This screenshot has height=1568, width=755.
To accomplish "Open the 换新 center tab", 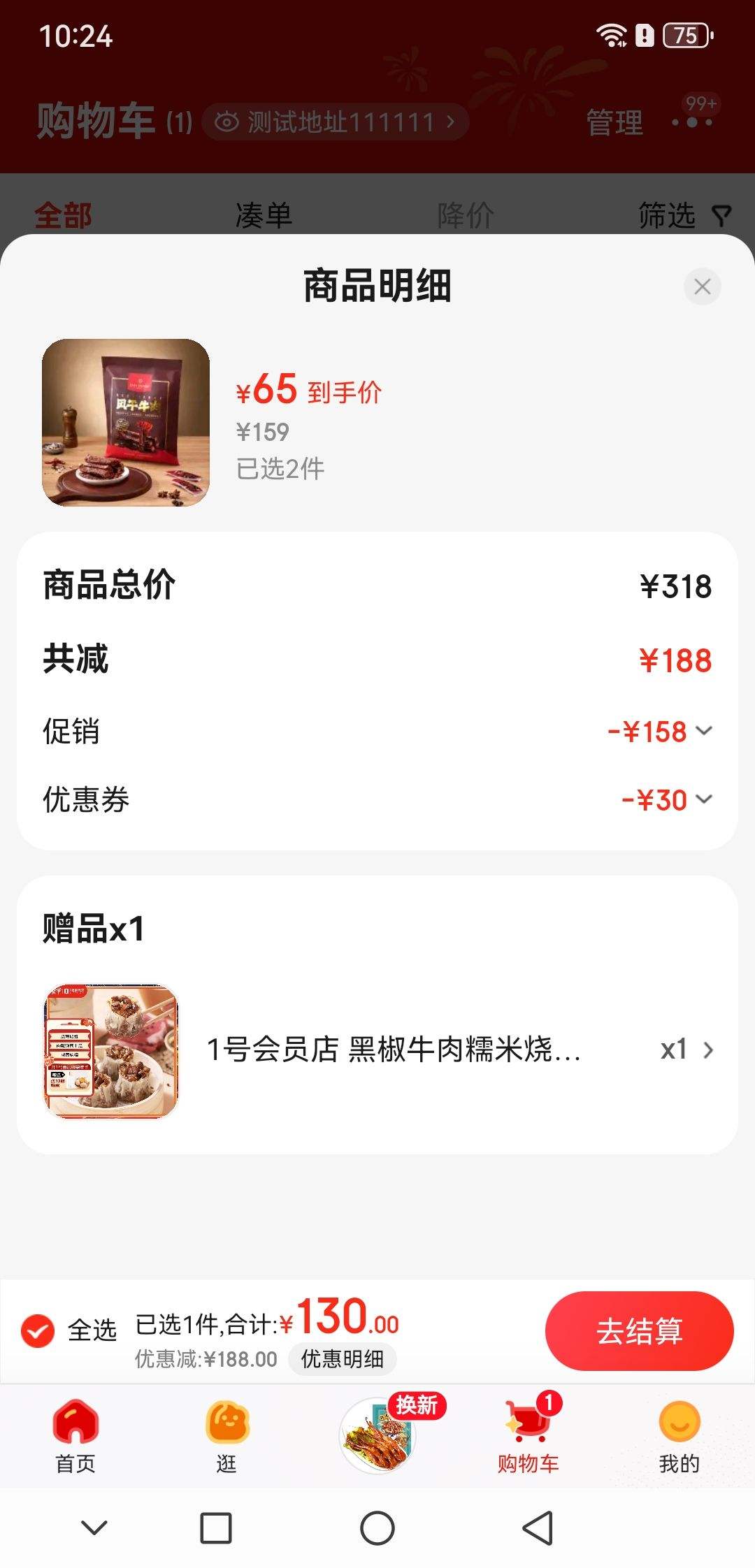I will pyautogui.click(x=378, y=1435).
